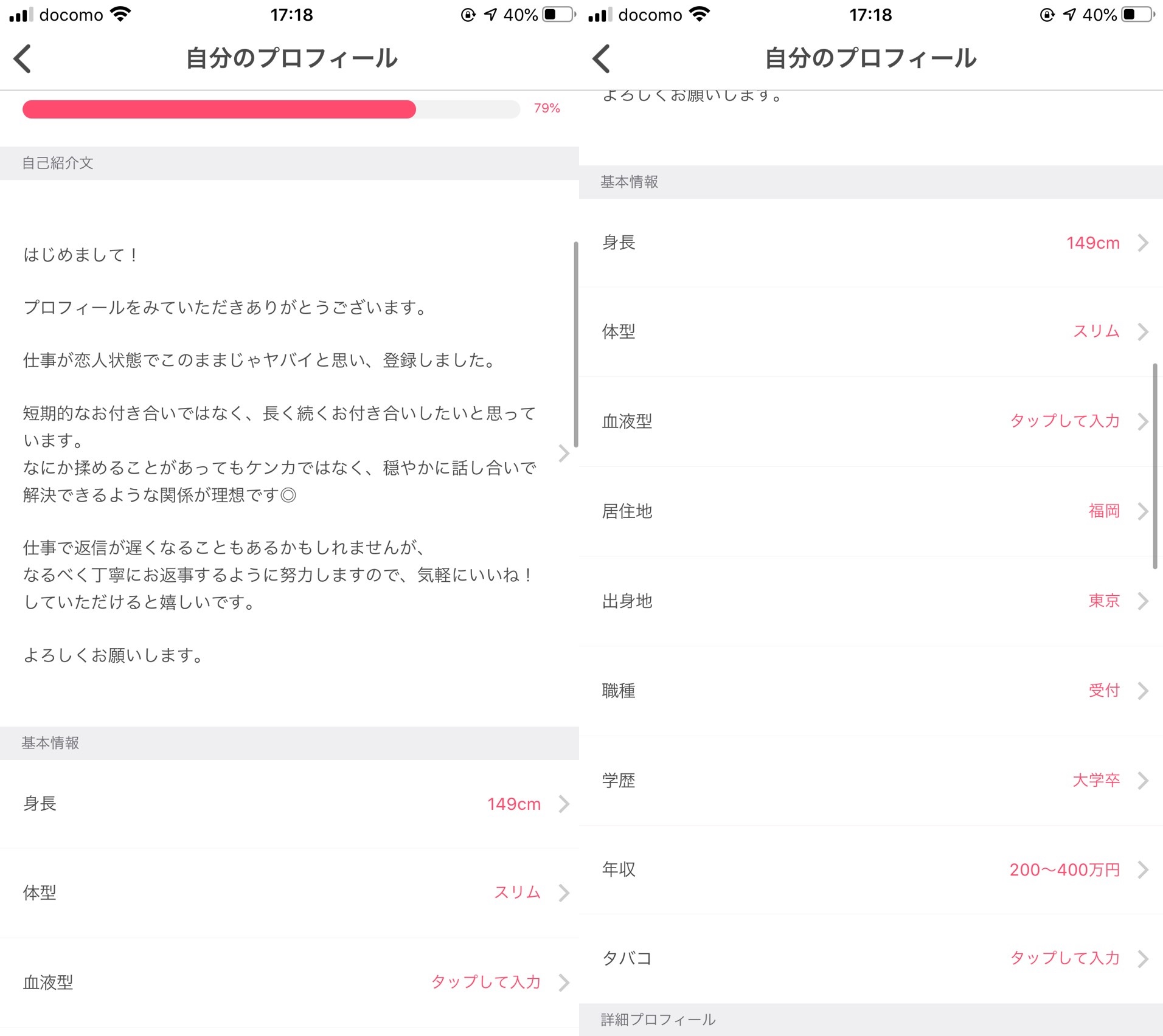Change the 学歴 setting showing 大学卒
The width and height of the screenshot is (1163, 1036).
[x=871, y=780]
